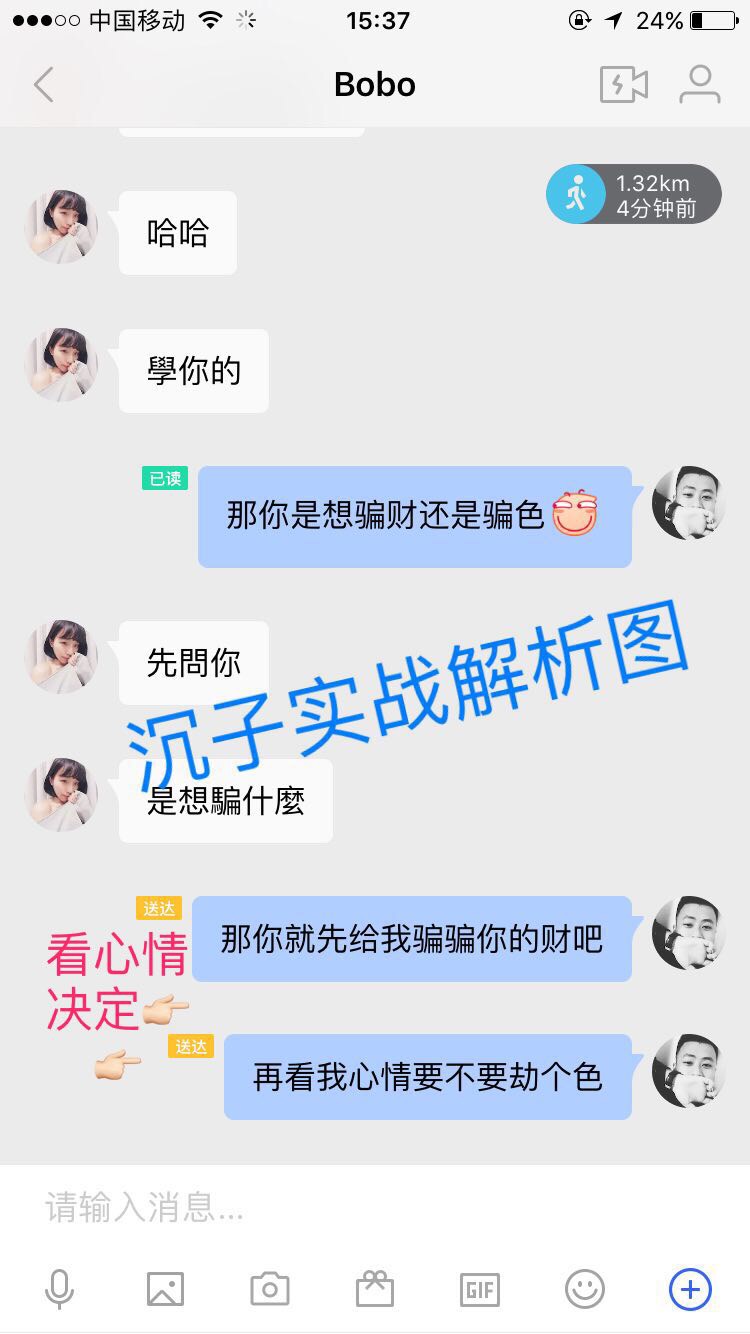Expand more options with the plus button
The height and width of the screenshot is (1334, 750).
(690, 1289)
